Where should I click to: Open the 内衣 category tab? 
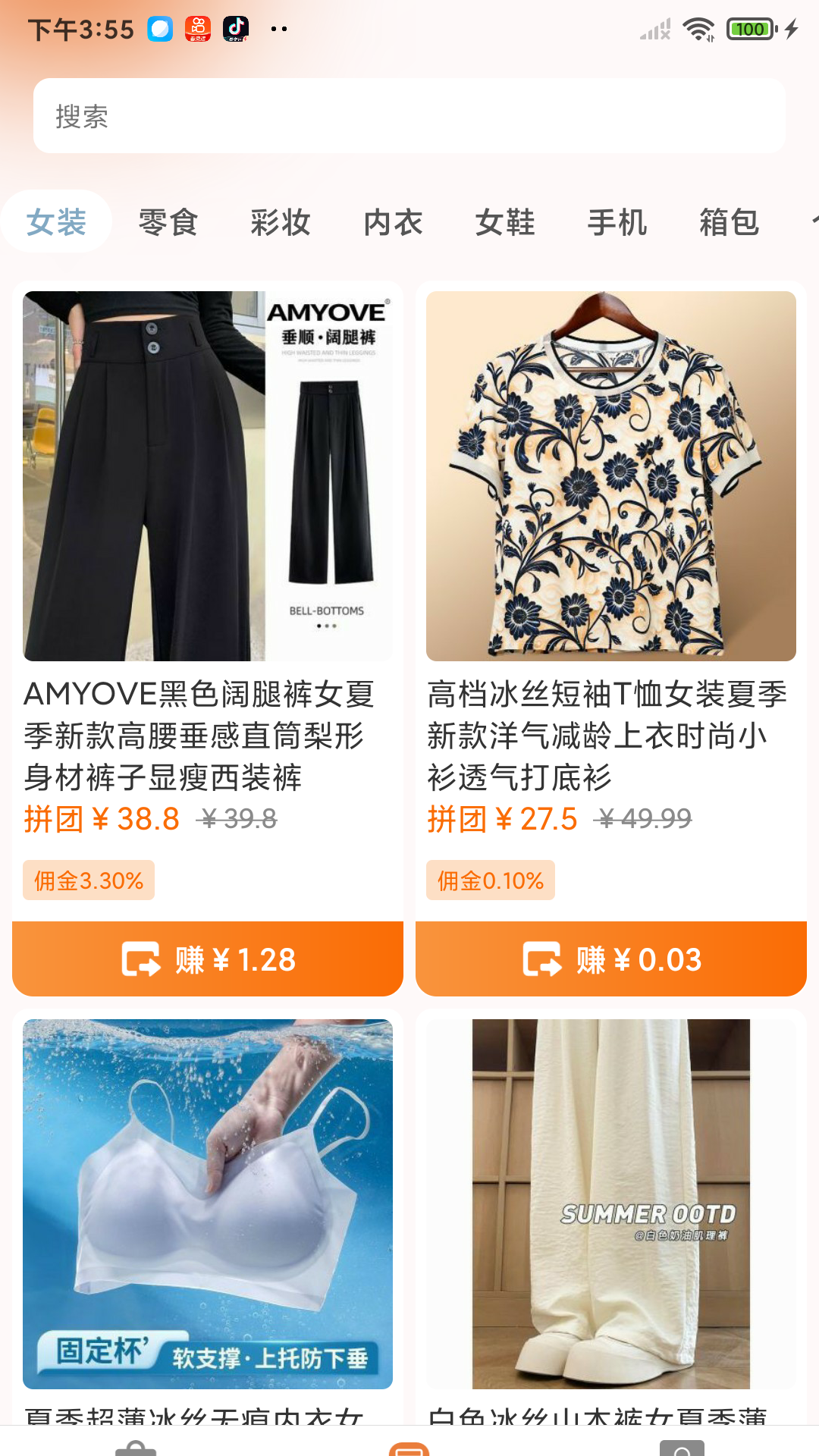coord(393,222)
